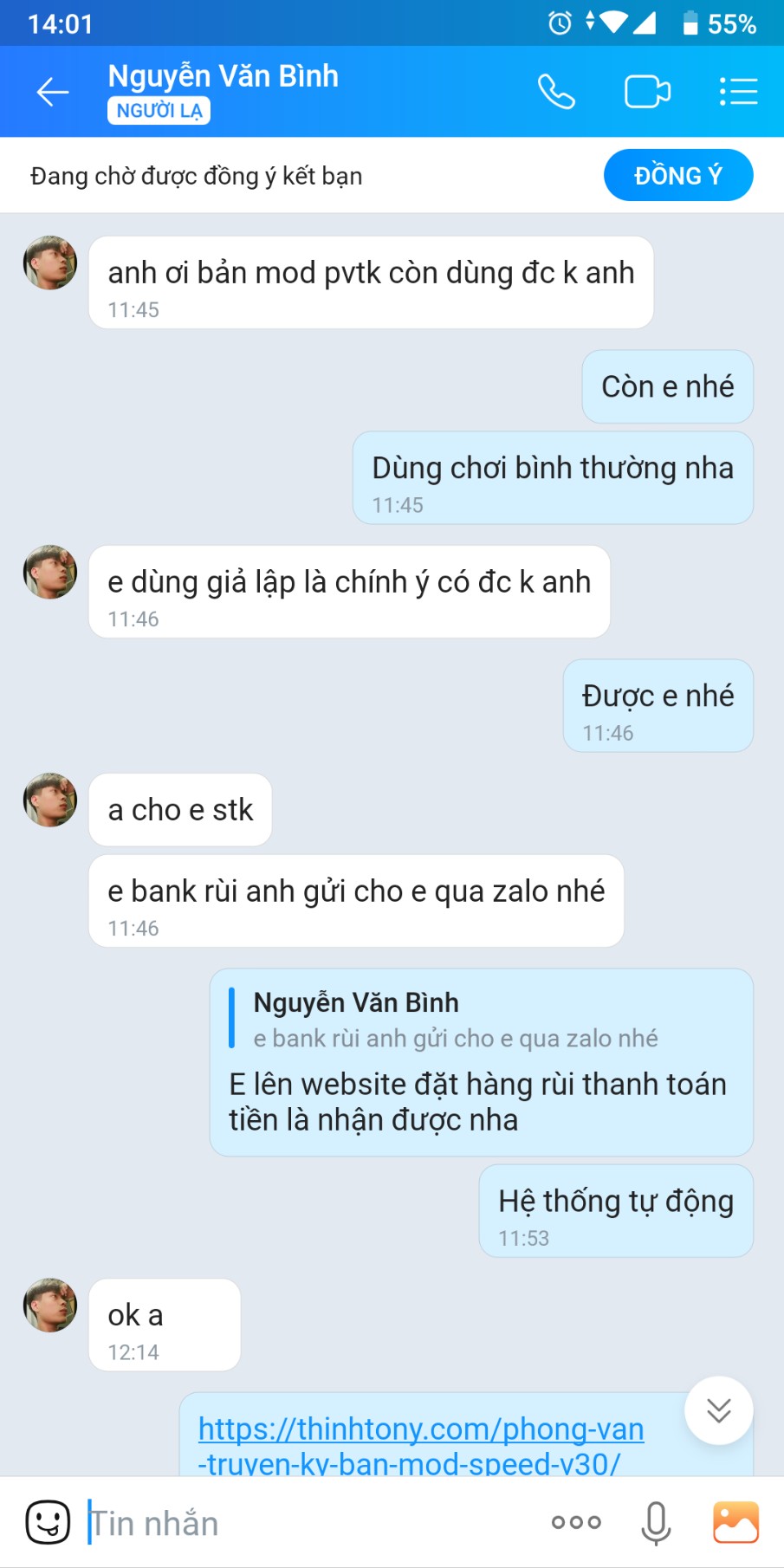Image resolution: width=784 pixels, height=1568 pixels.
Task: Open the chat options menu
Action: tap(738, 92)
